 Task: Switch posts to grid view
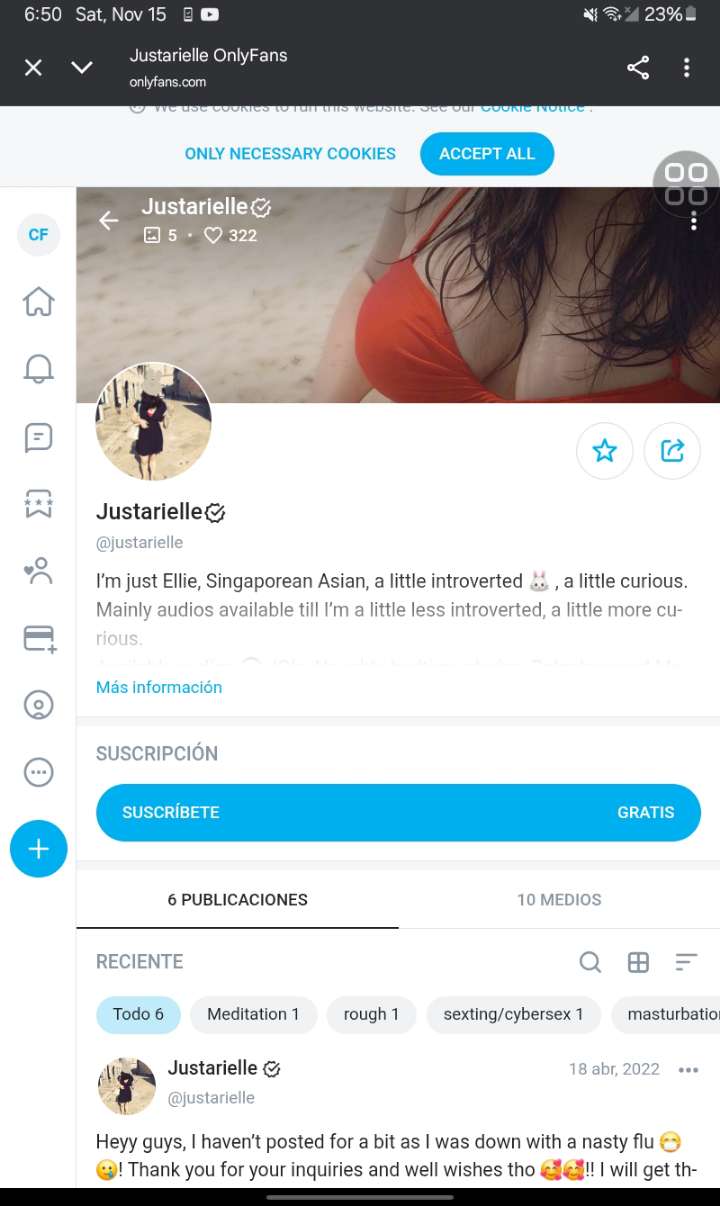pos(638,962)
